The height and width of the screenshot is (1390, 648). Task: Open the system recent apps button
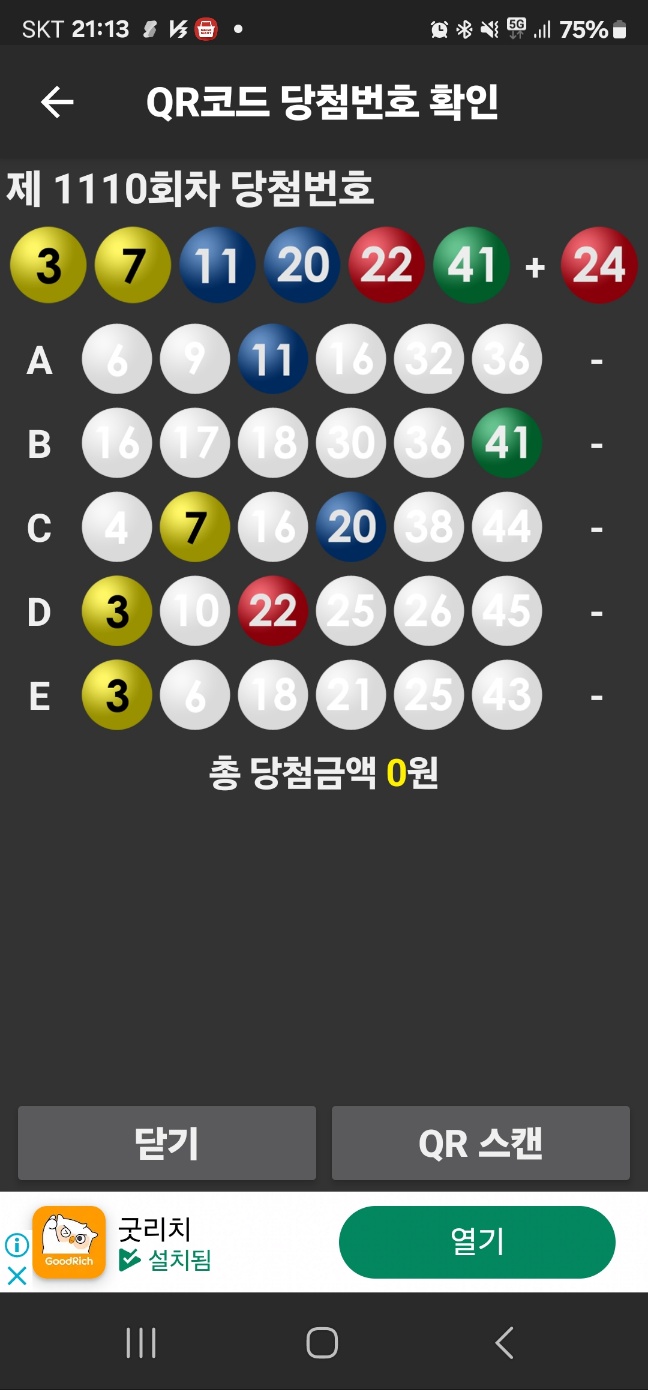141,1343
